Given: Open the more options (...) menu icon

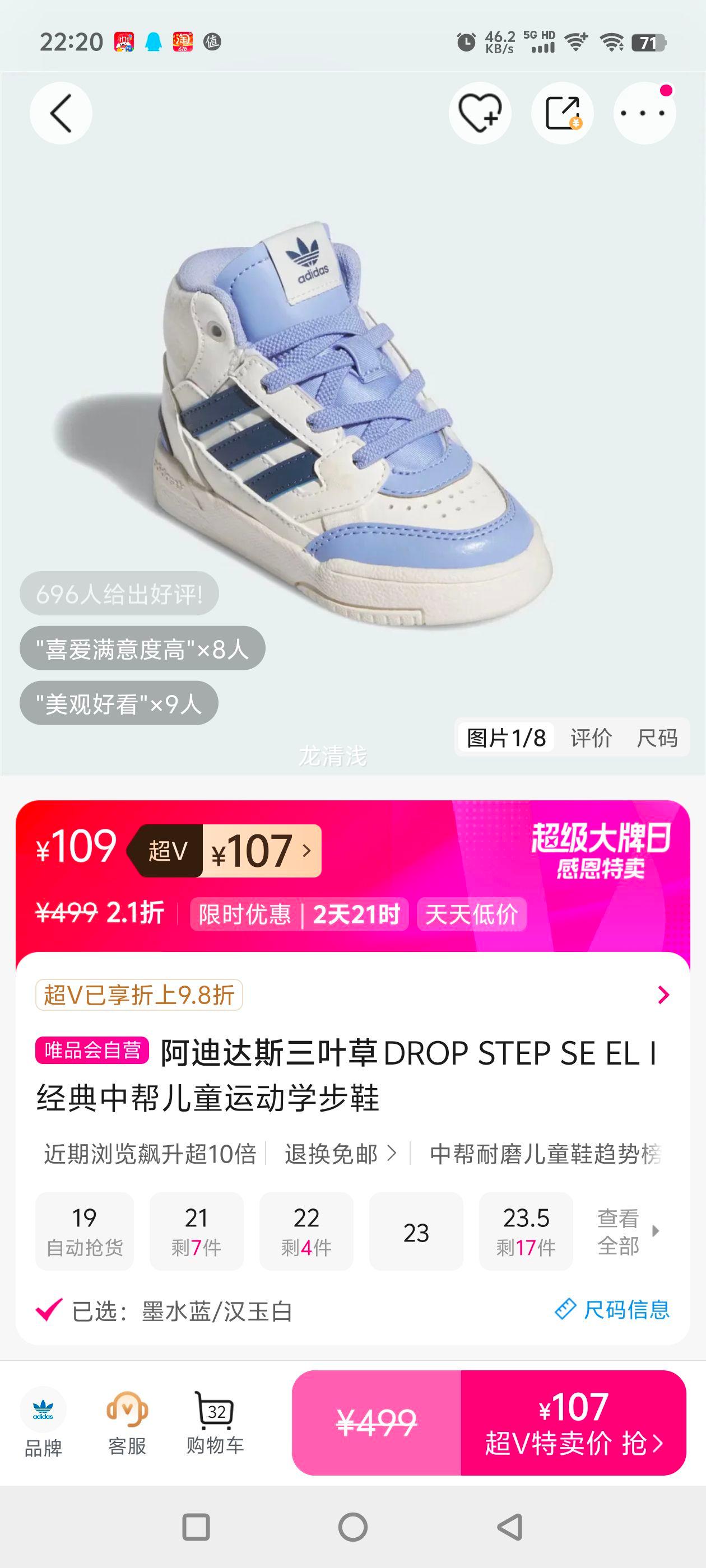Looking at the screenshot, I should (643, 113).
